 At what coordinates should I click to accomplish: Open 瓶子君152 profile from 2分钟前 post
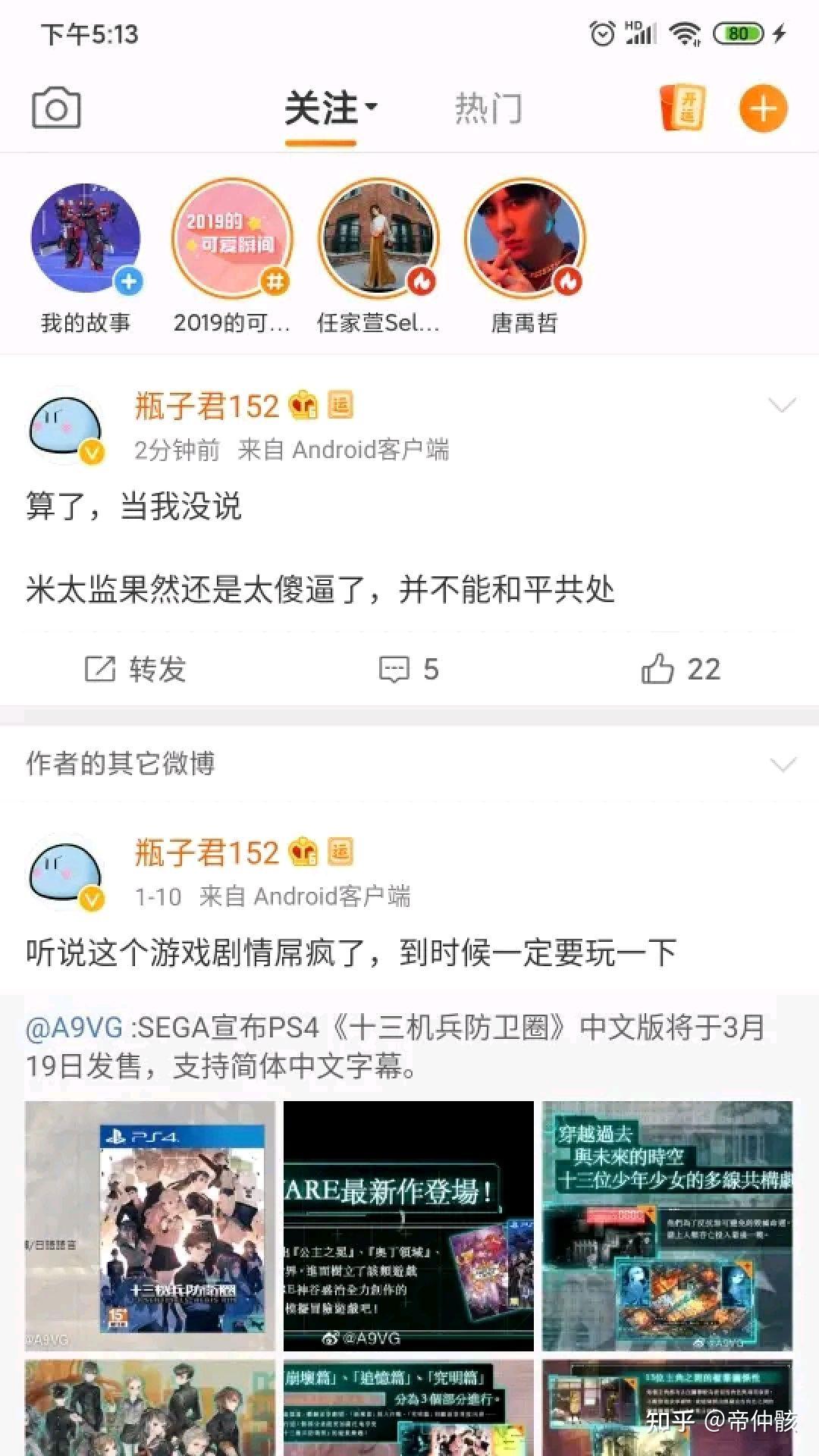click(x=207, y=406)
